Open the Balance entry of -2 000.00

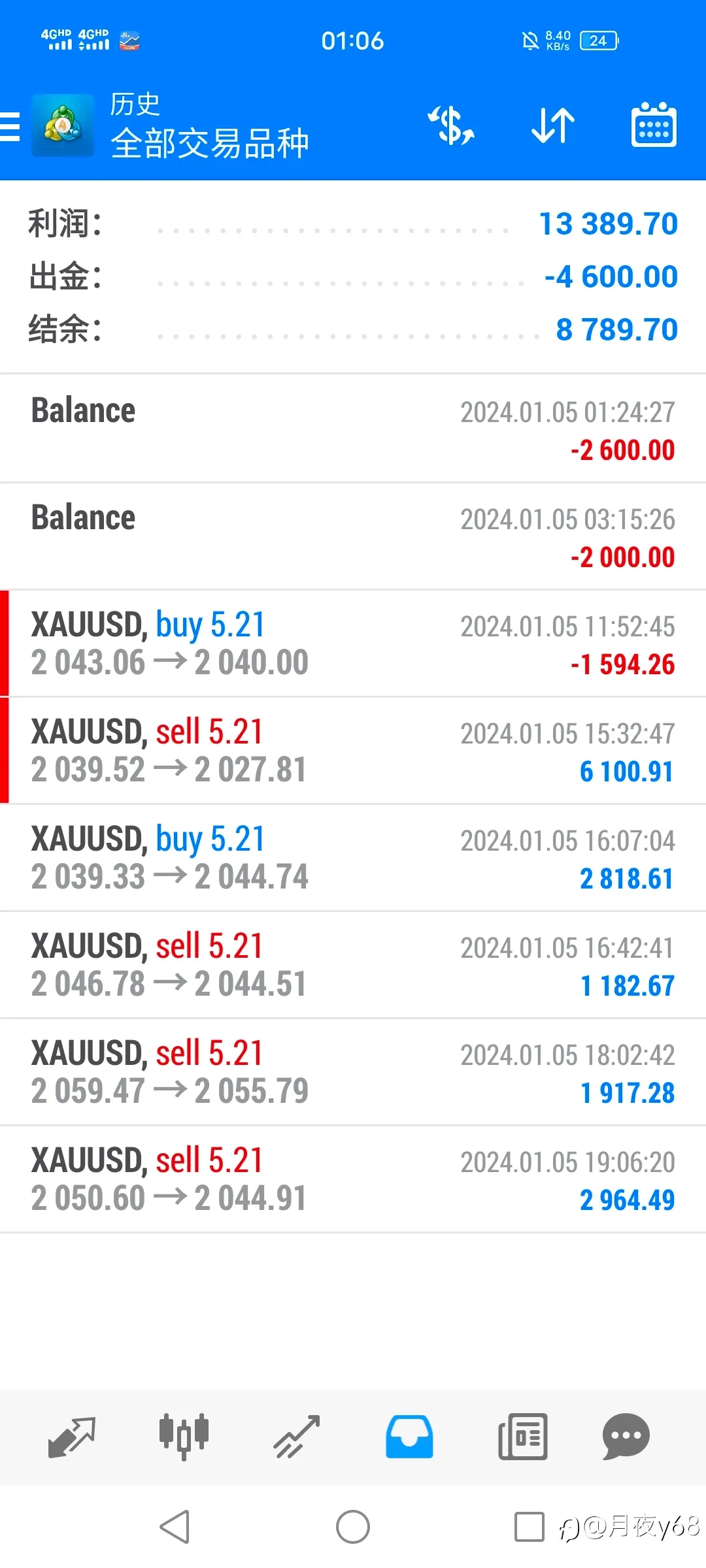click(353, 536)
